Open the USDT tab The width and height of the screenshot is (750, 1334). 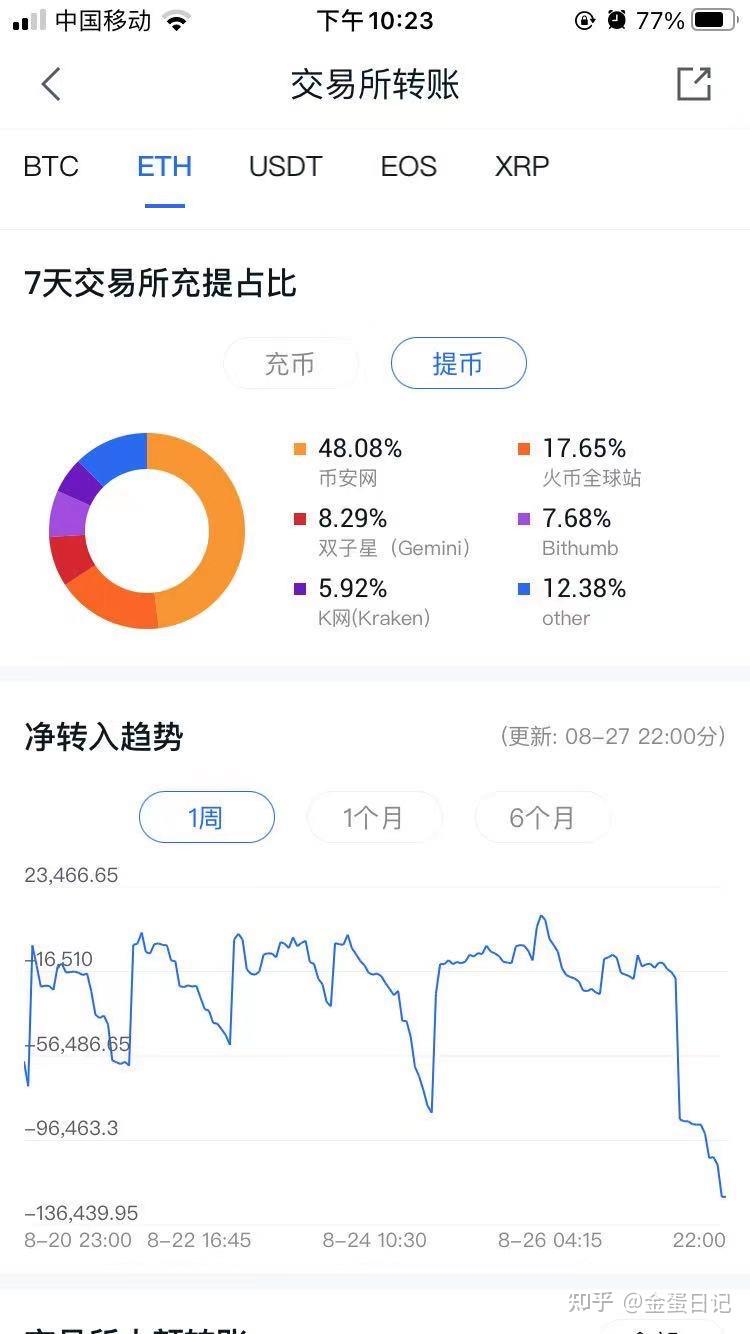(285, 166)
